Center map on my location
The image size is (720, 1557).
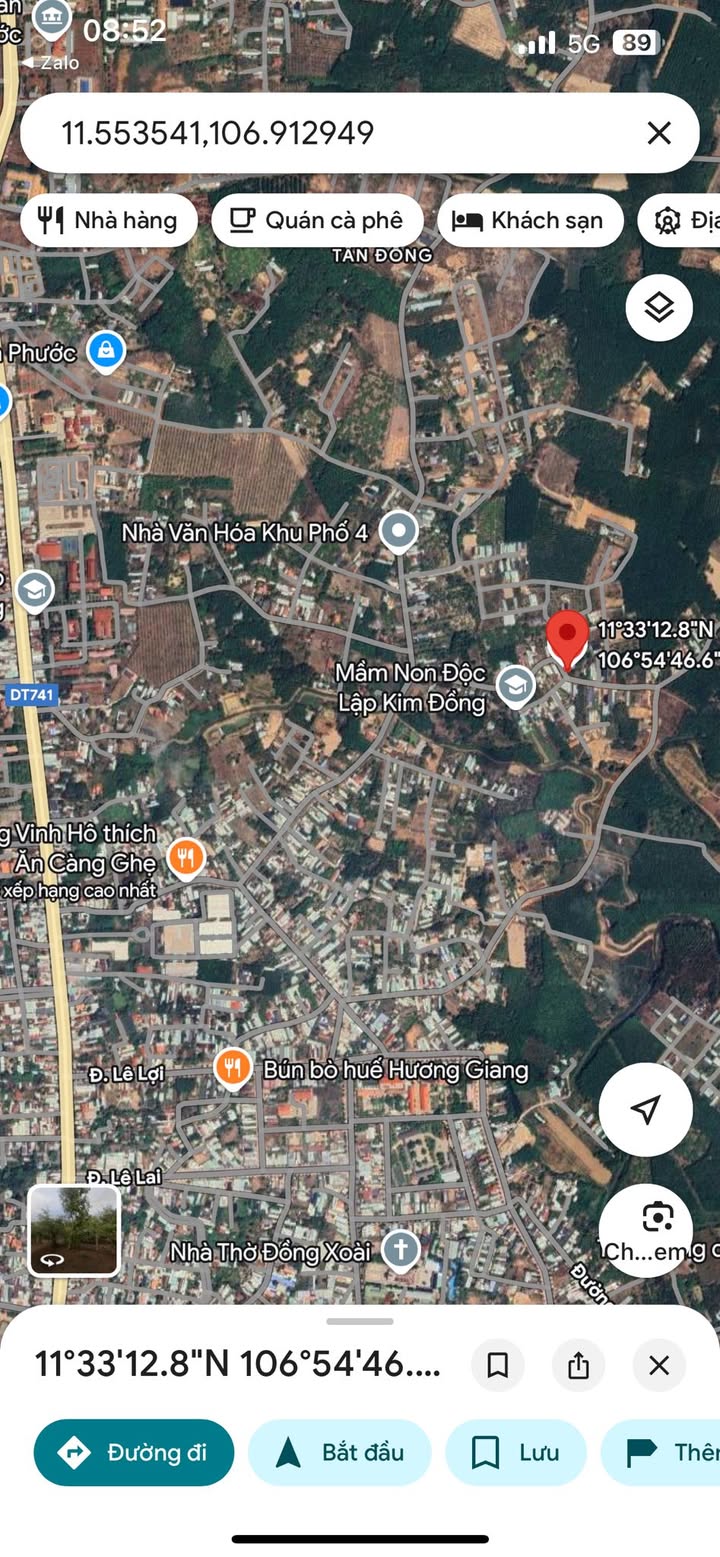point(646,1109)
